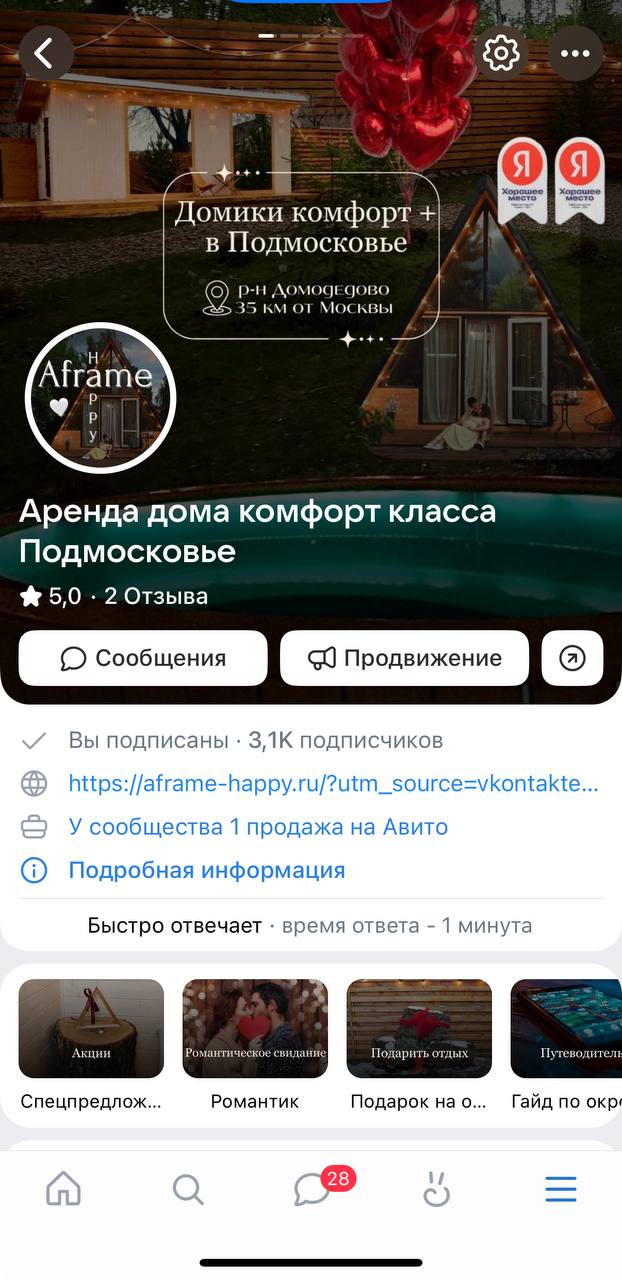
Task: Open the aframe-happy.ru website link
Action: pos(333,784)
